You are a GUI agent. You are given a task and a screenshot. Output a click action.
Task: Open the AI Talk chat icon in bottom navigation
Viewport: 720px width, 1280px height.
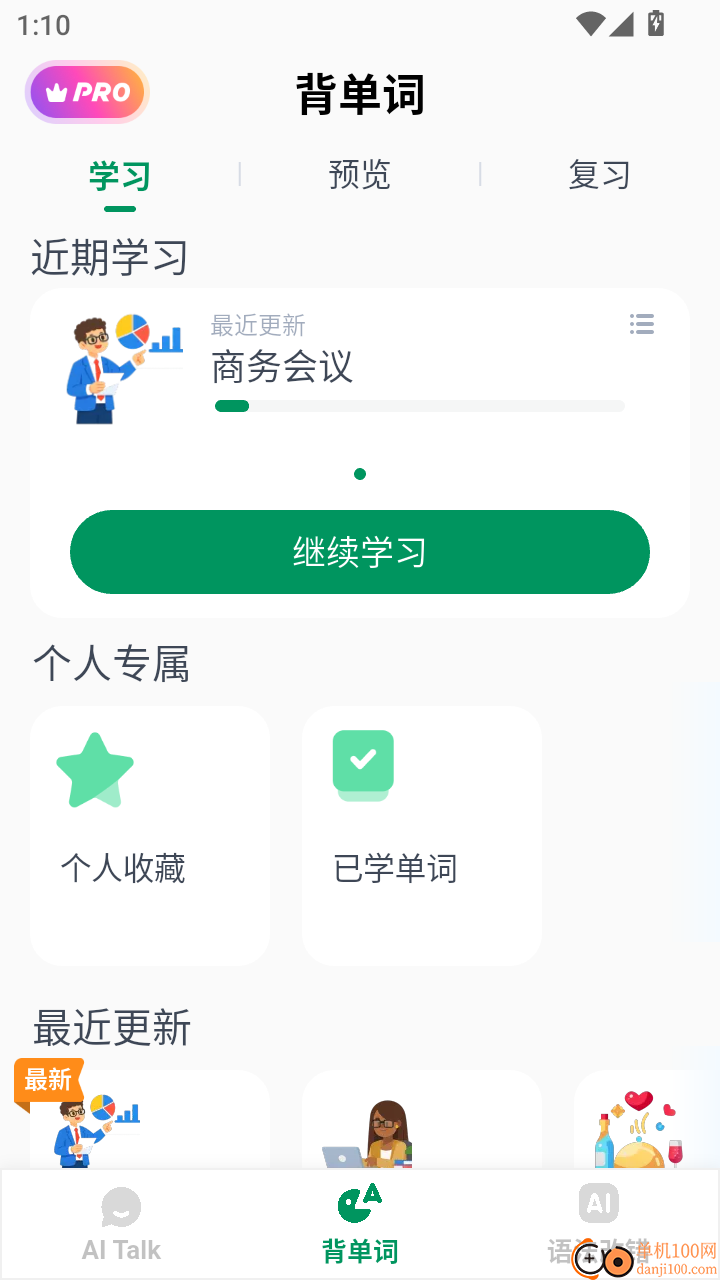coord(121,1208)
